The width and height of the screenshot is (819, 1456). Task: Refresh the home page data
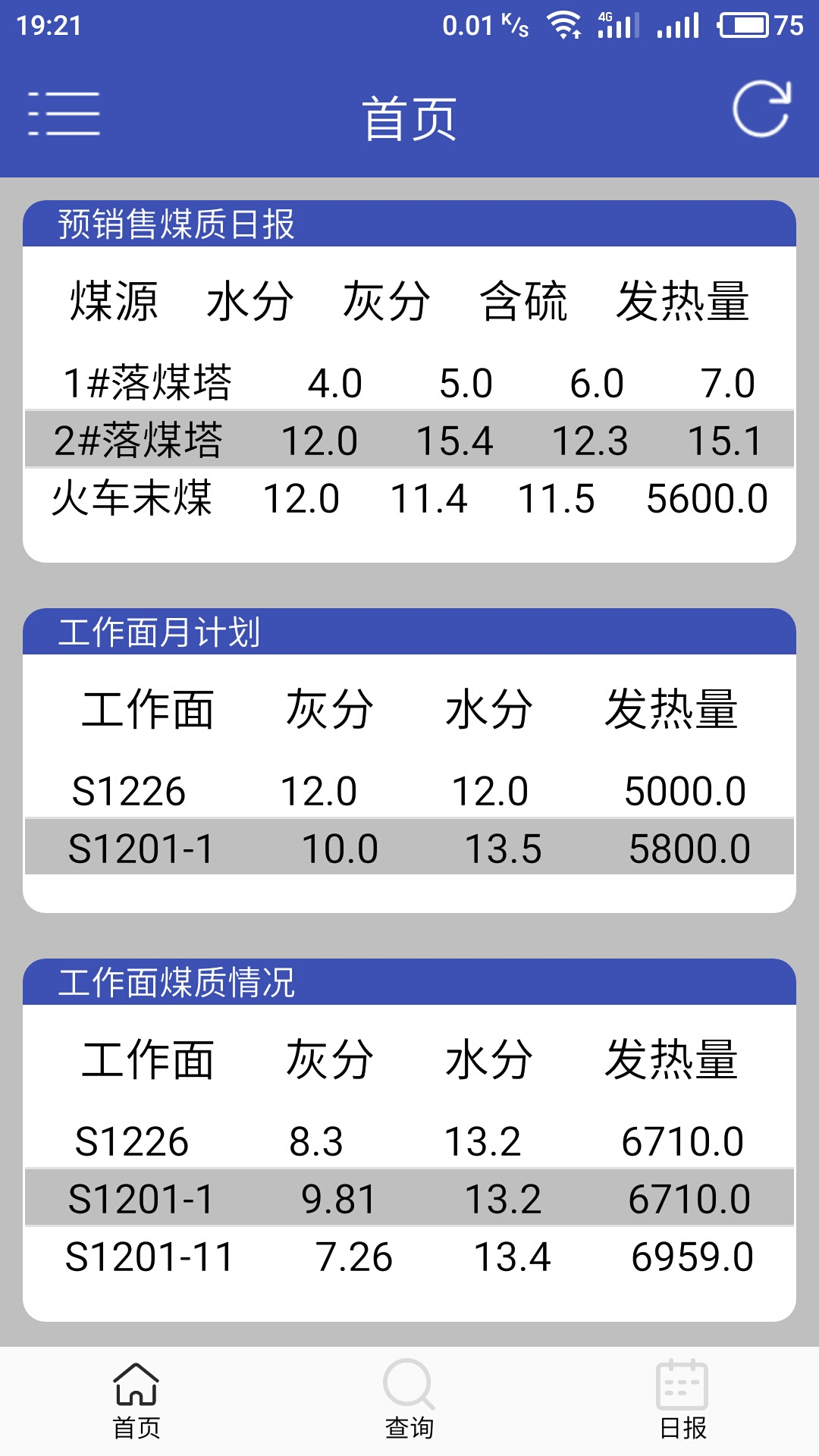pos(761,109)
